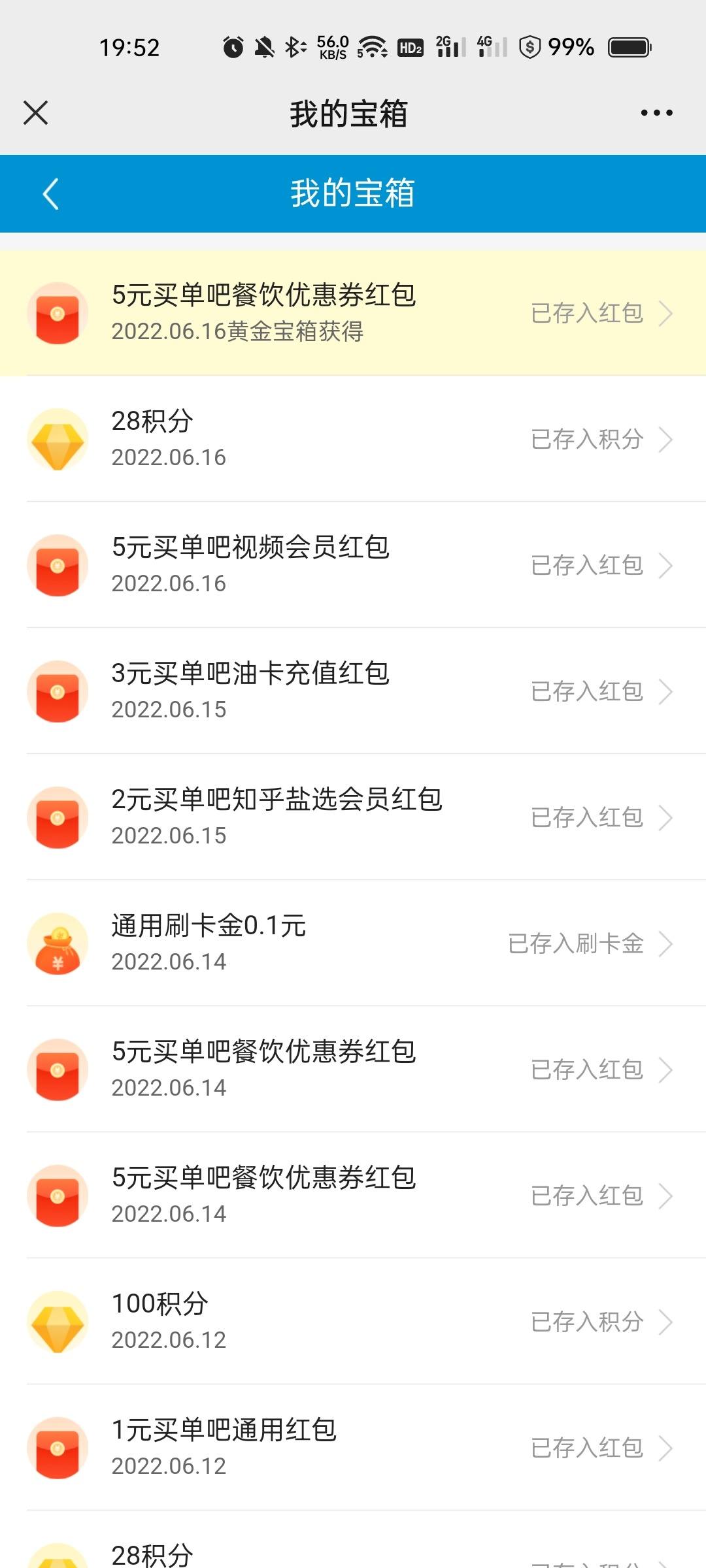Open the three-dot overflow menu
This screenshot has height=1568, width=706.
click(x=656, y=113)
